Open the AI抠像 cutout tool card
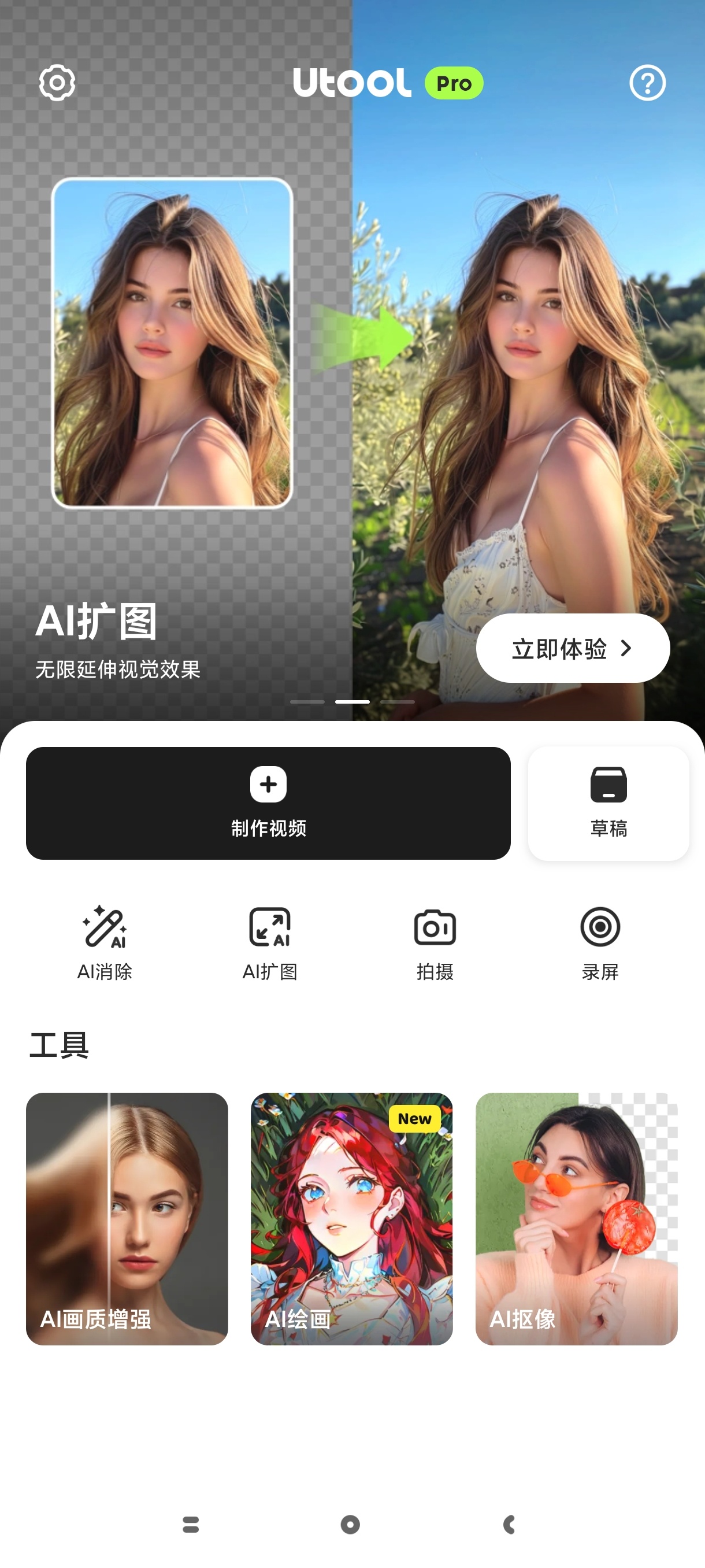The height and width of the screenshot is (1568, 705). 576,1219
